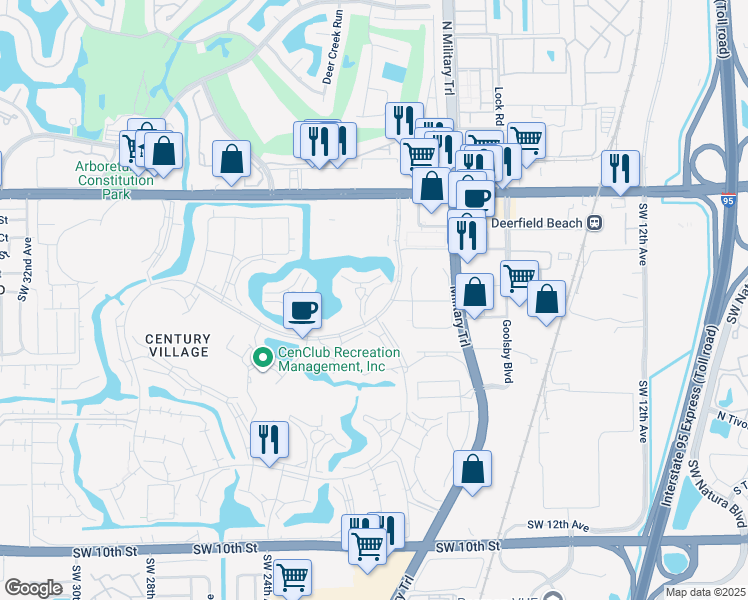
Task: Open the Deerfield Beach station icon
Action: 595,222
